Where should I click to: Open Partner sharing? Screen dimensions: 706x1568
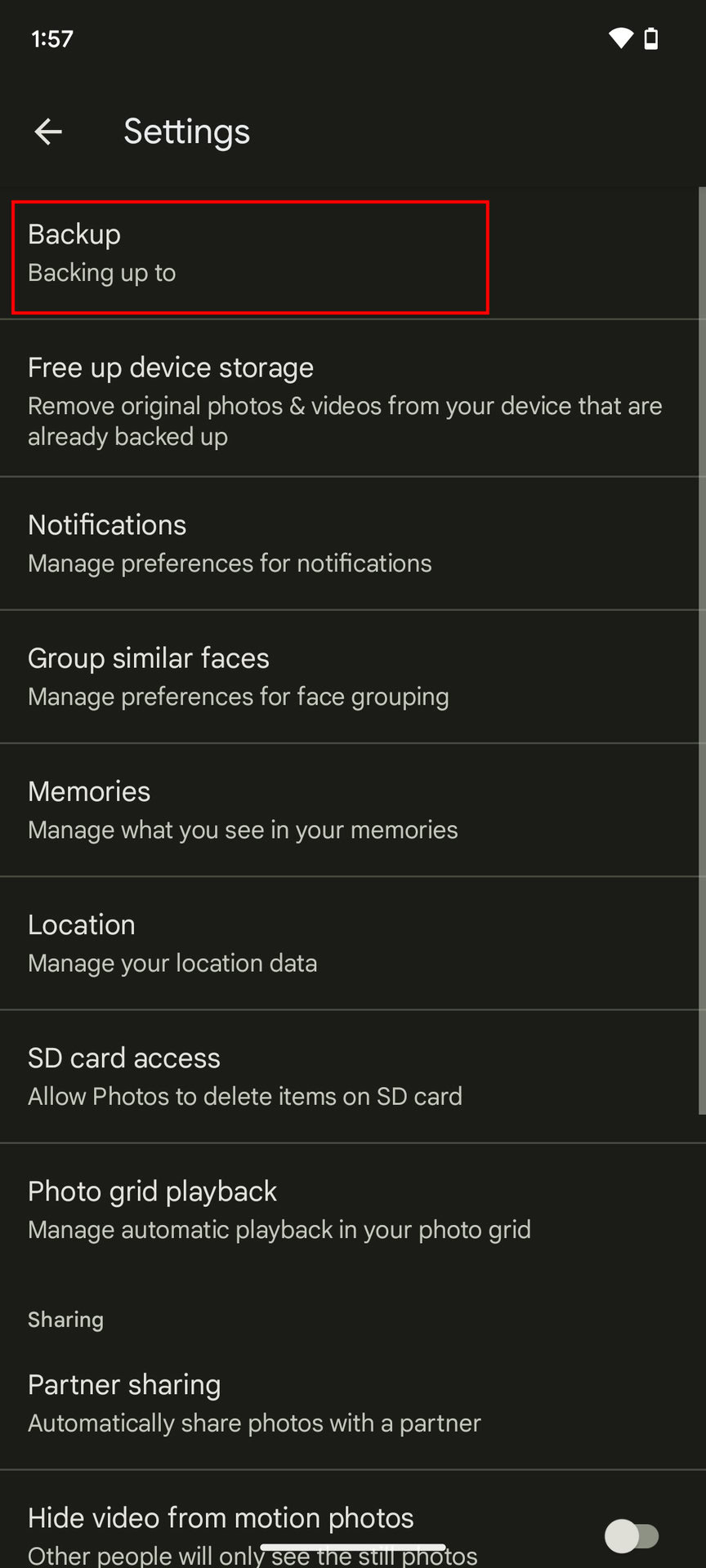[x=343, y=1402]
